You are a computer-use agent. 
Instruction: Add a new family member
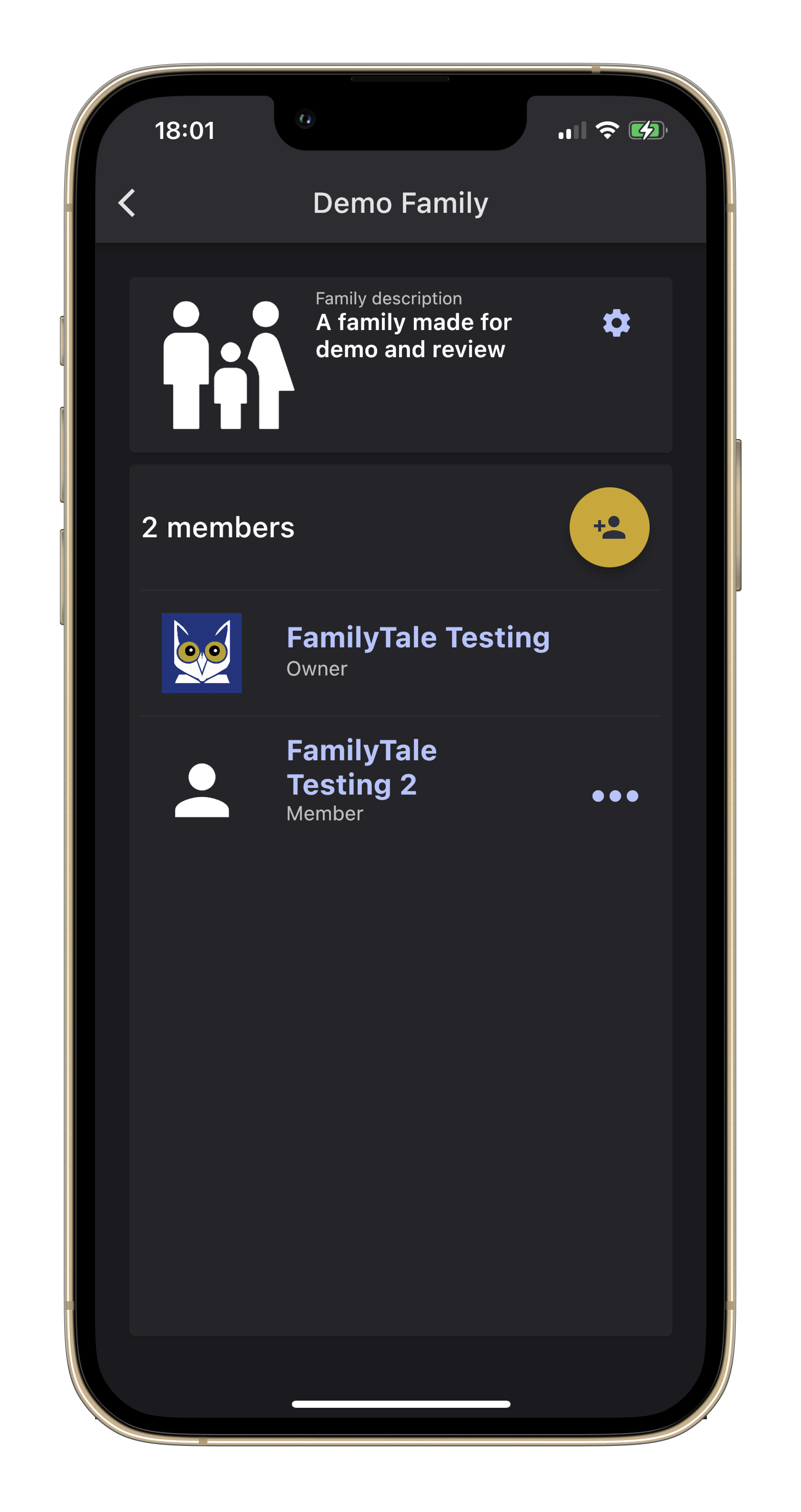point(609,527)
